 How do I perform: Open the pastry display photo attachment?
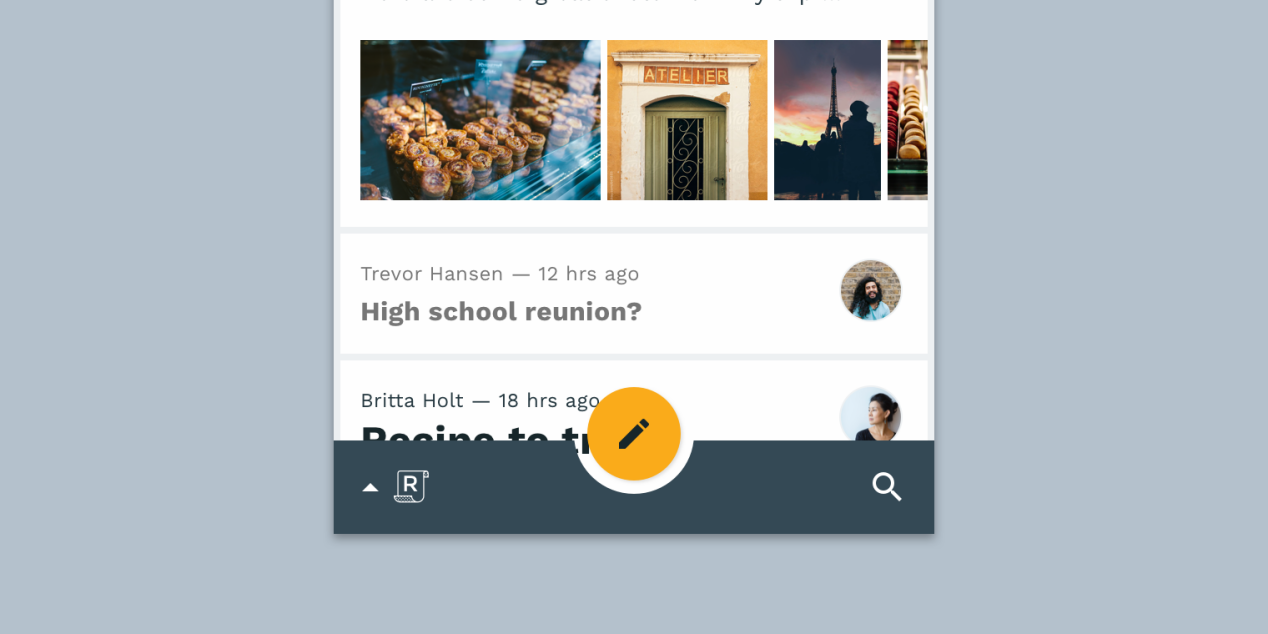click(x=480, y=120)
